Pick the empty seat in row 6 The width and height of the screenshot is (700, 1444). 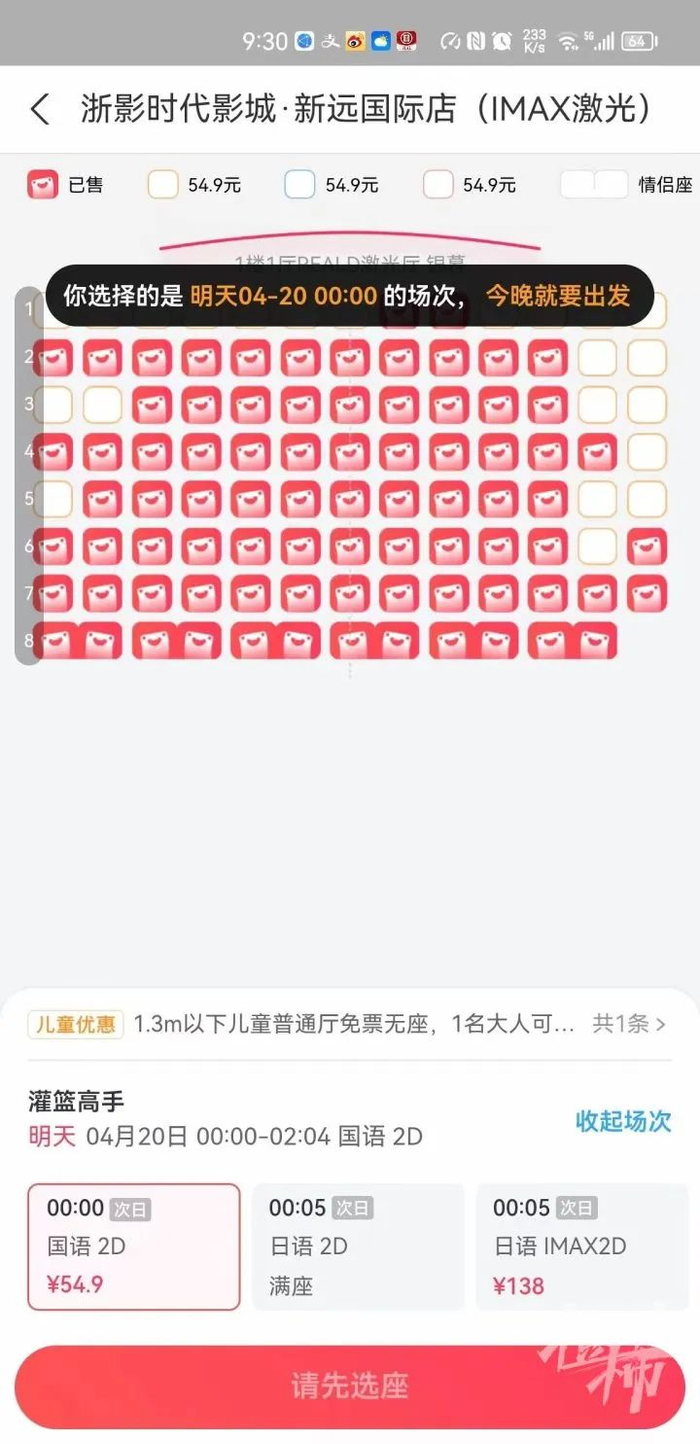(x=597, y=546)
